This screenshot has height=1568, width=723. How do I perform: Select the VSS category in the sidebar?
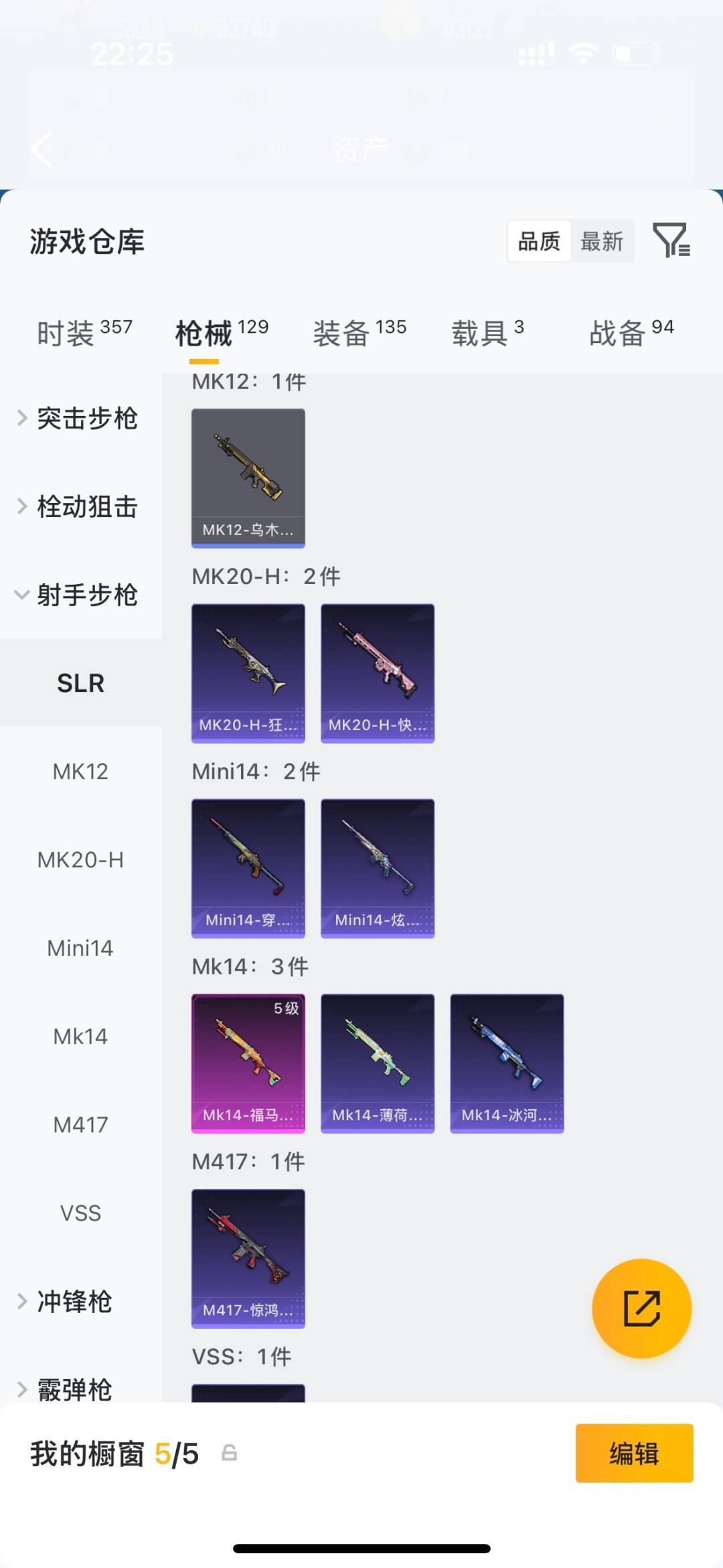point(80,1213)
